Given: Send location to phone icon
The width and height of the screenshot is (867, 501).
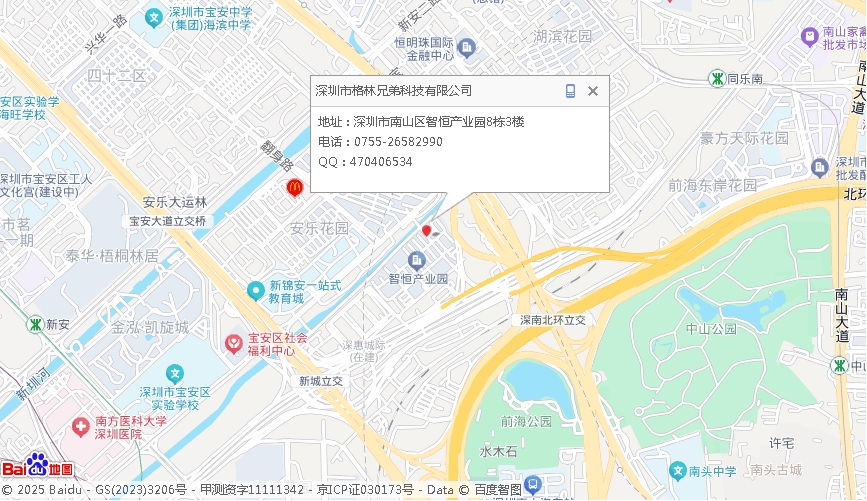Looking at the screenshot, I should point(570,91).
